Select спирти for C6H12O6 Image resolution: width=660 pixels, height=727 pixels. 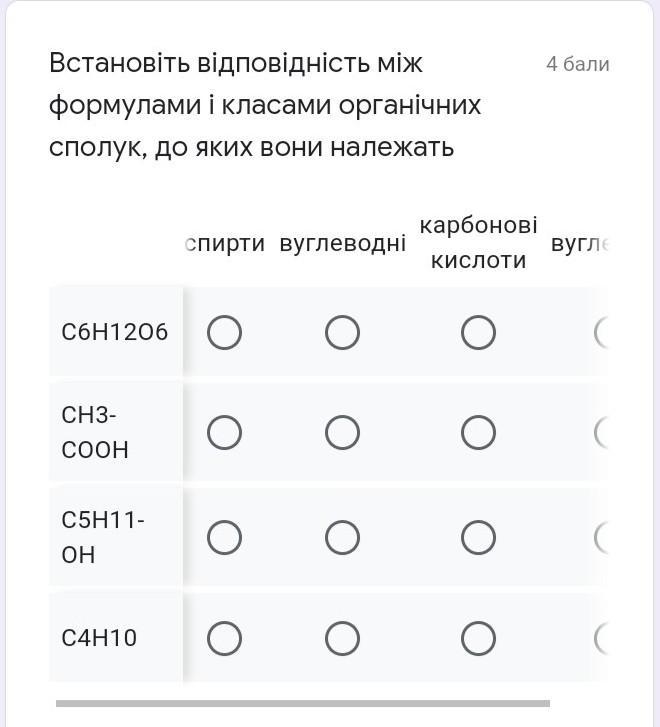tap(224, 332)
